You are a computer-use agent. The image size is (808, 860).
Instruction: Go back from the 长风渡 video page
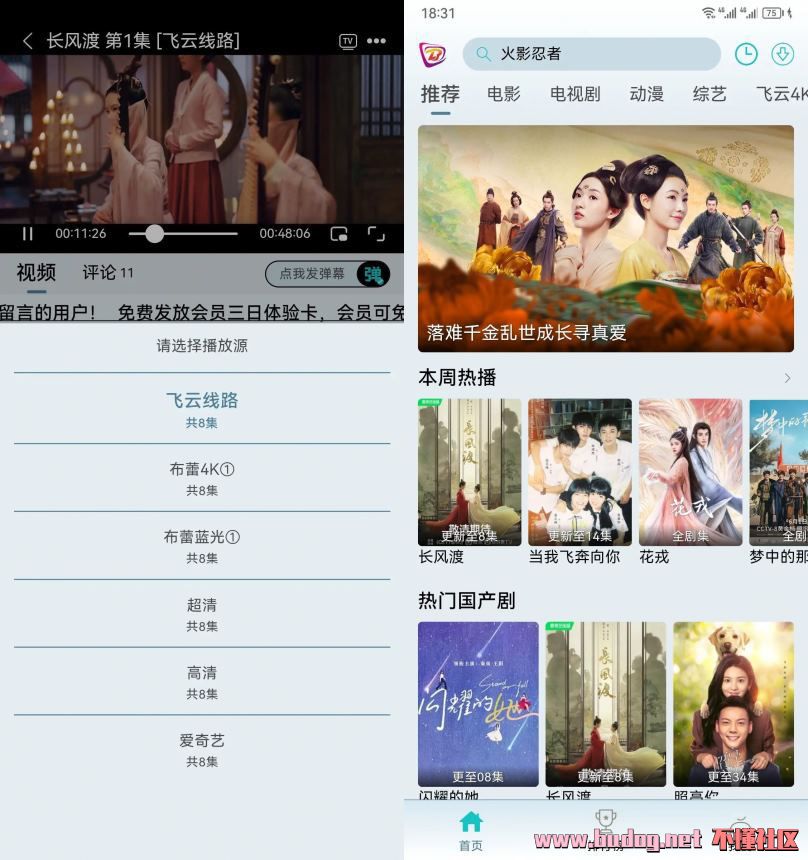pos(27,41)
